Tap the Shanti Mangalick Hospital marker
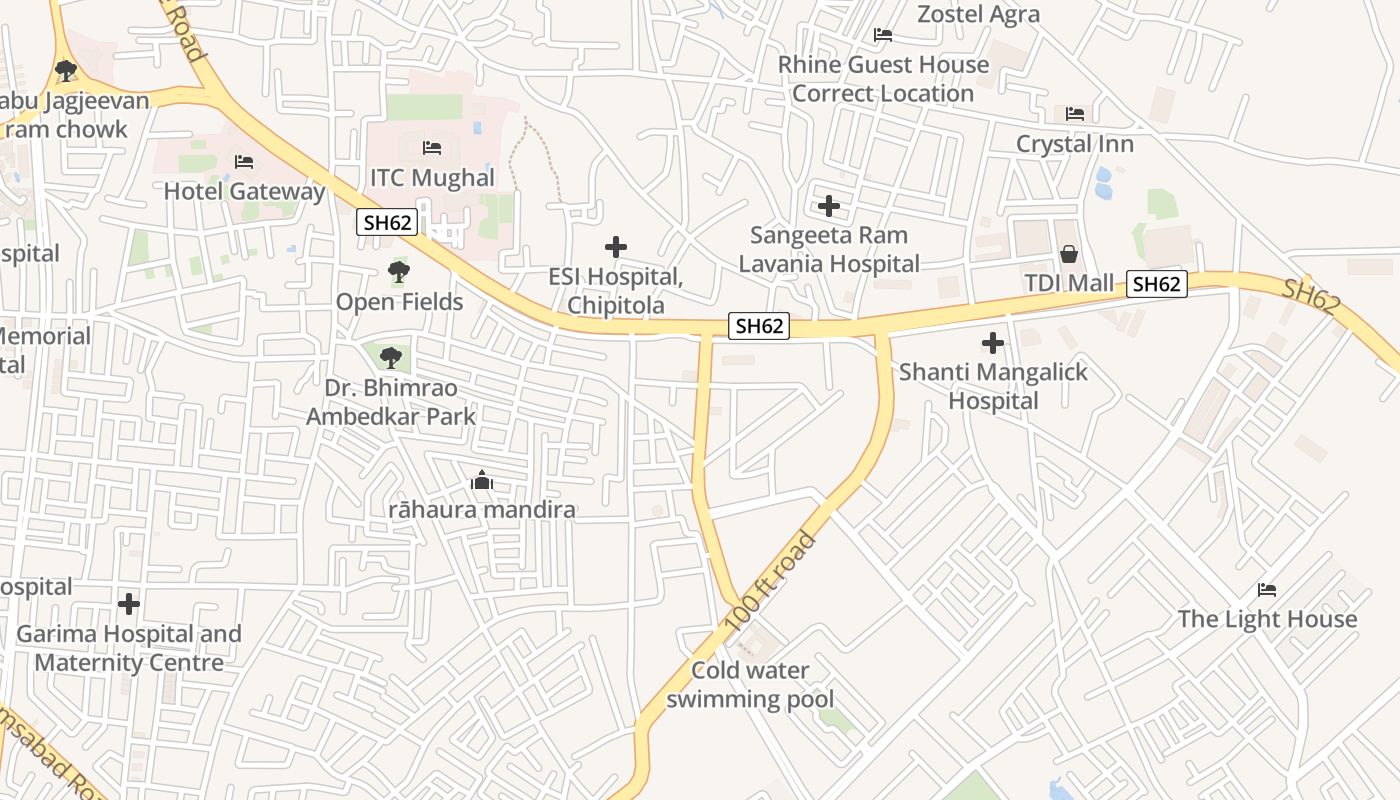The width and height of the screenshot is (1400, 800). pos(992,344)
